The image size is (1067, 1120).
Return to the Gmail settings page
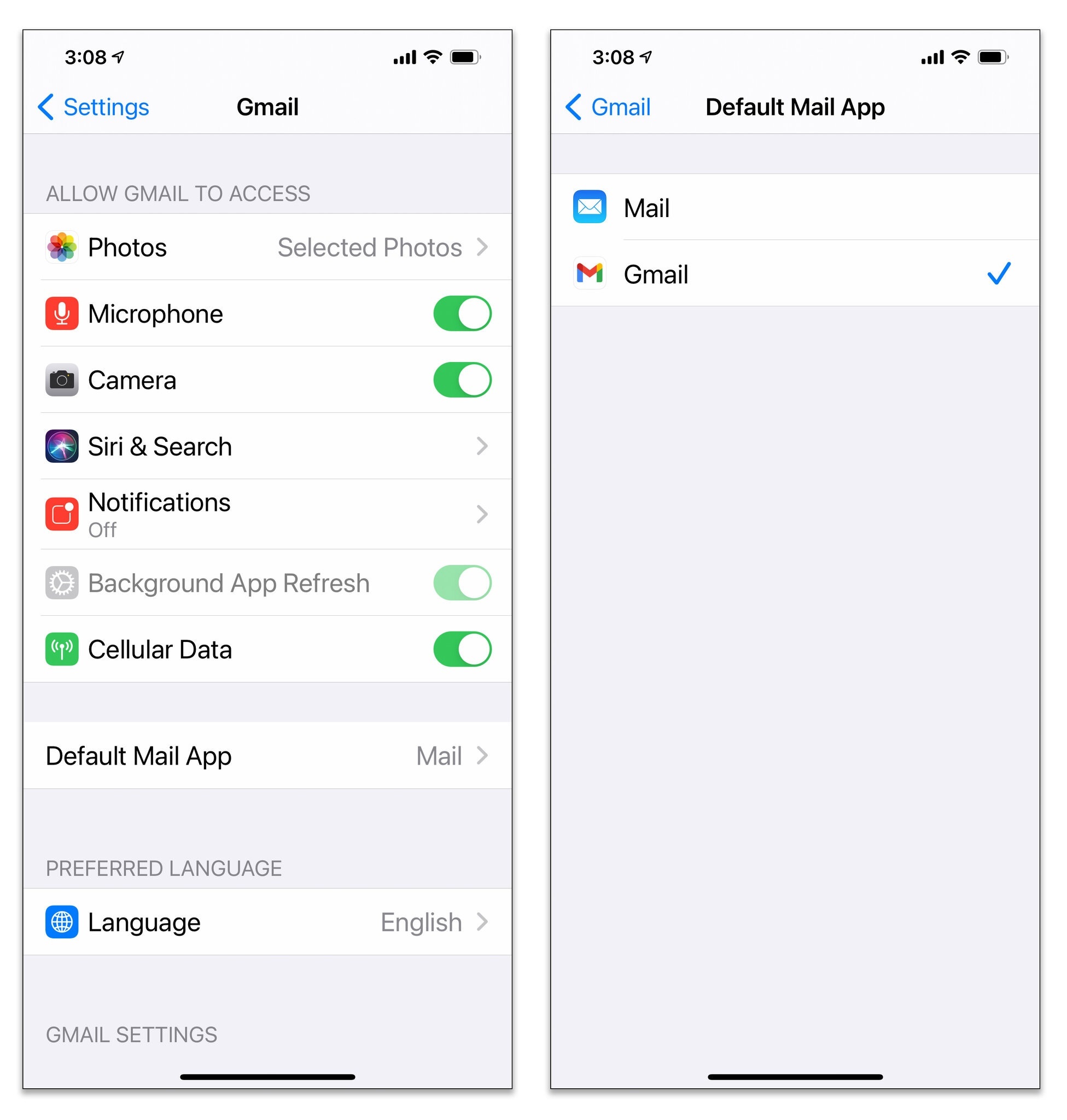click(x=608, y=107)
